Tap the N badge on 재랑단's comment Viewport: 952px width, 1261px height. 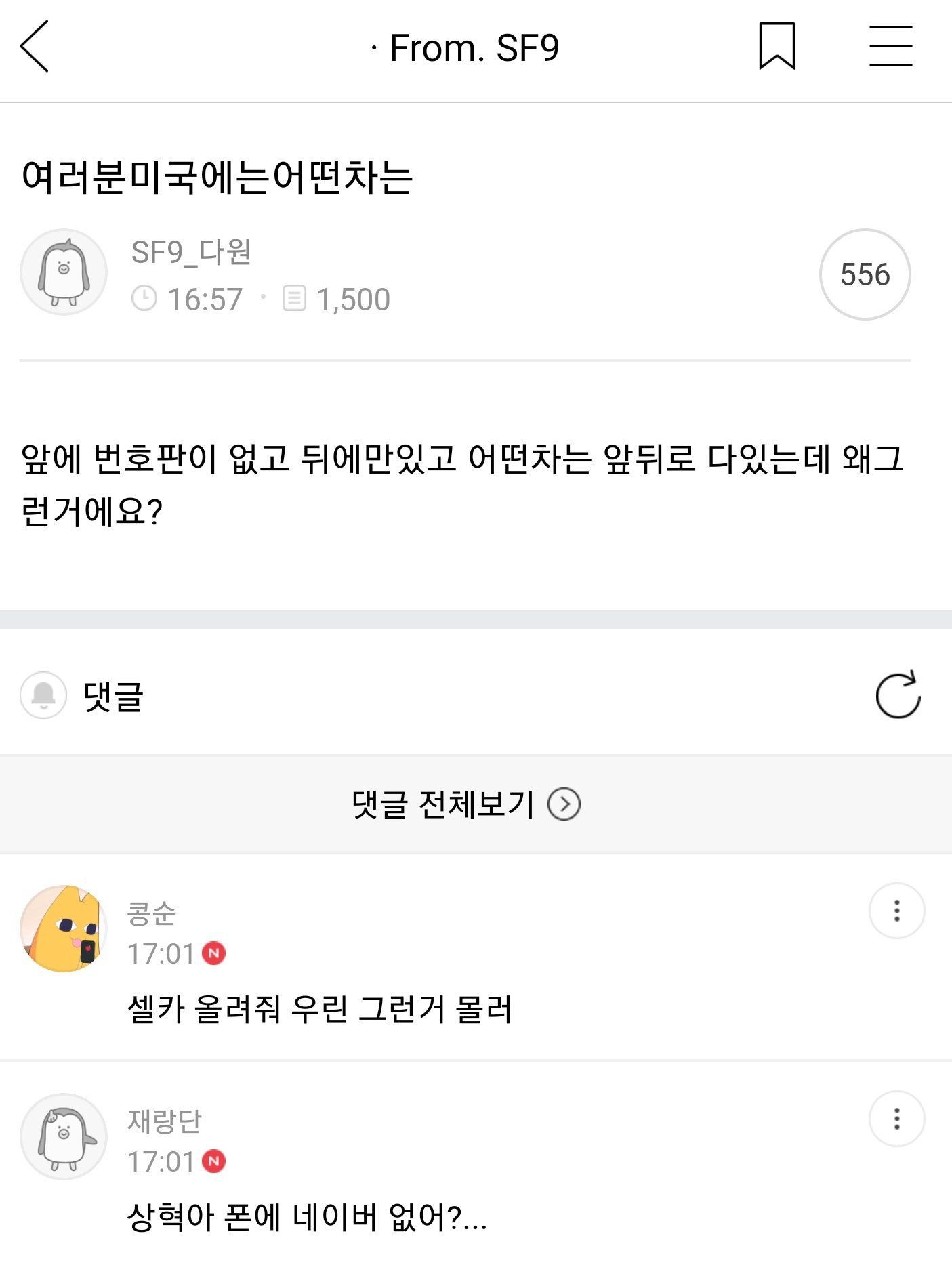click(x=213, y=1162)
